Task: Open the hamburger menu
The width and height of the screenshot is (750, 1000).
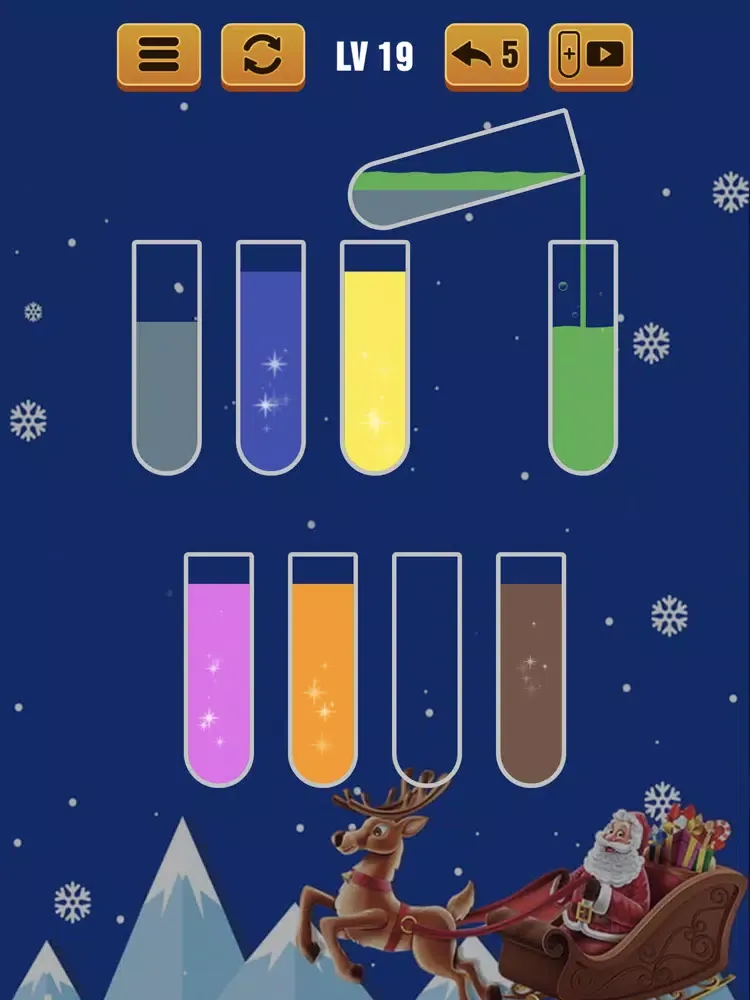Action: coord(158,56)
